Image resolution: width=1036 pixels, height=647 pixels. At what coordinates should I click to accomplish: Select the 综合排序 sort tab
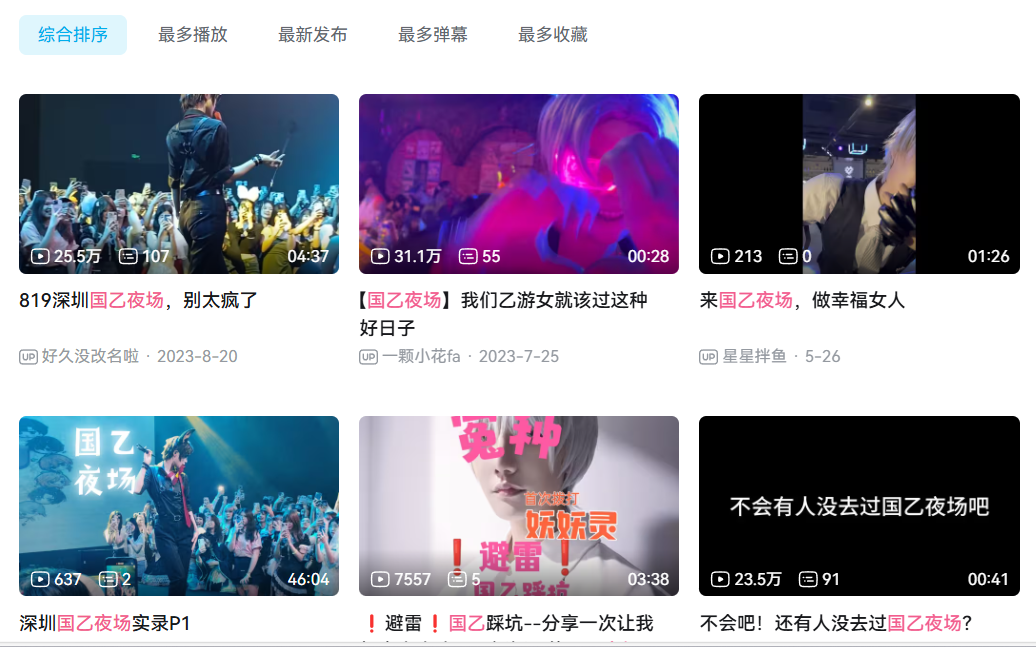click(73, 35)
